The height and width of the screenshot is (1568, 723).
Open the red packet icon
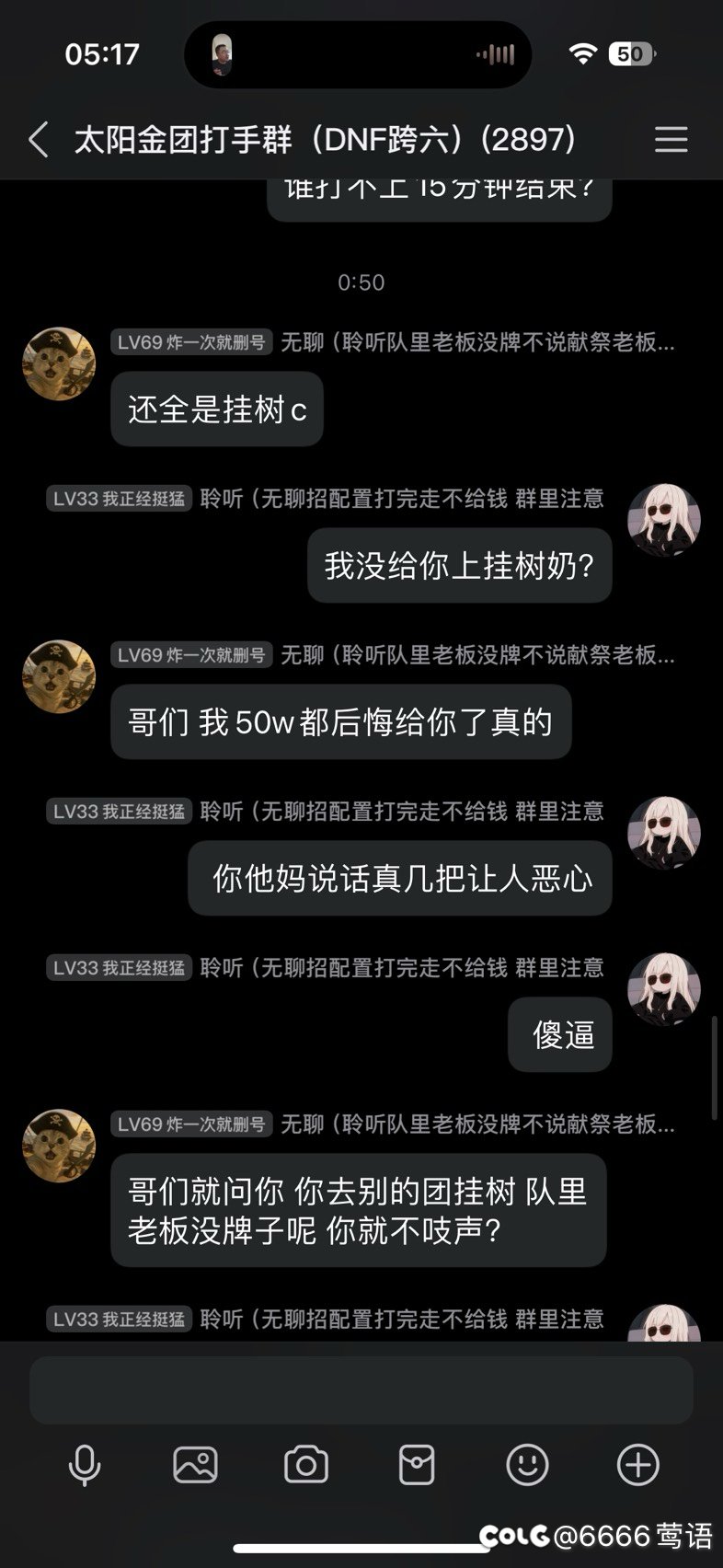pyautogui.click(x=417, y=1465)
